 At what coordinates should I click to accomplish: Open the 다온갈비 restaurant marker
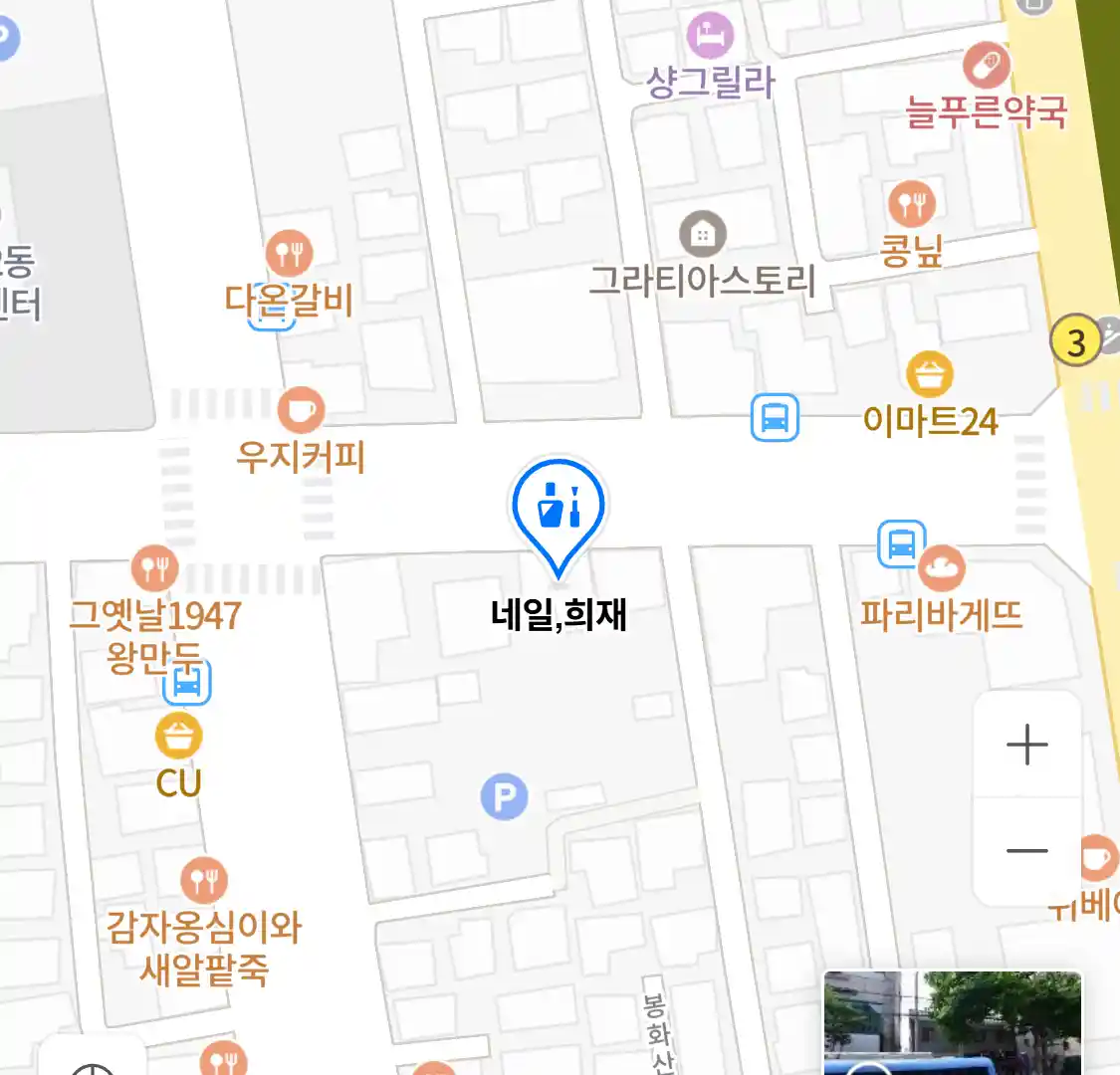coord(289,254)
